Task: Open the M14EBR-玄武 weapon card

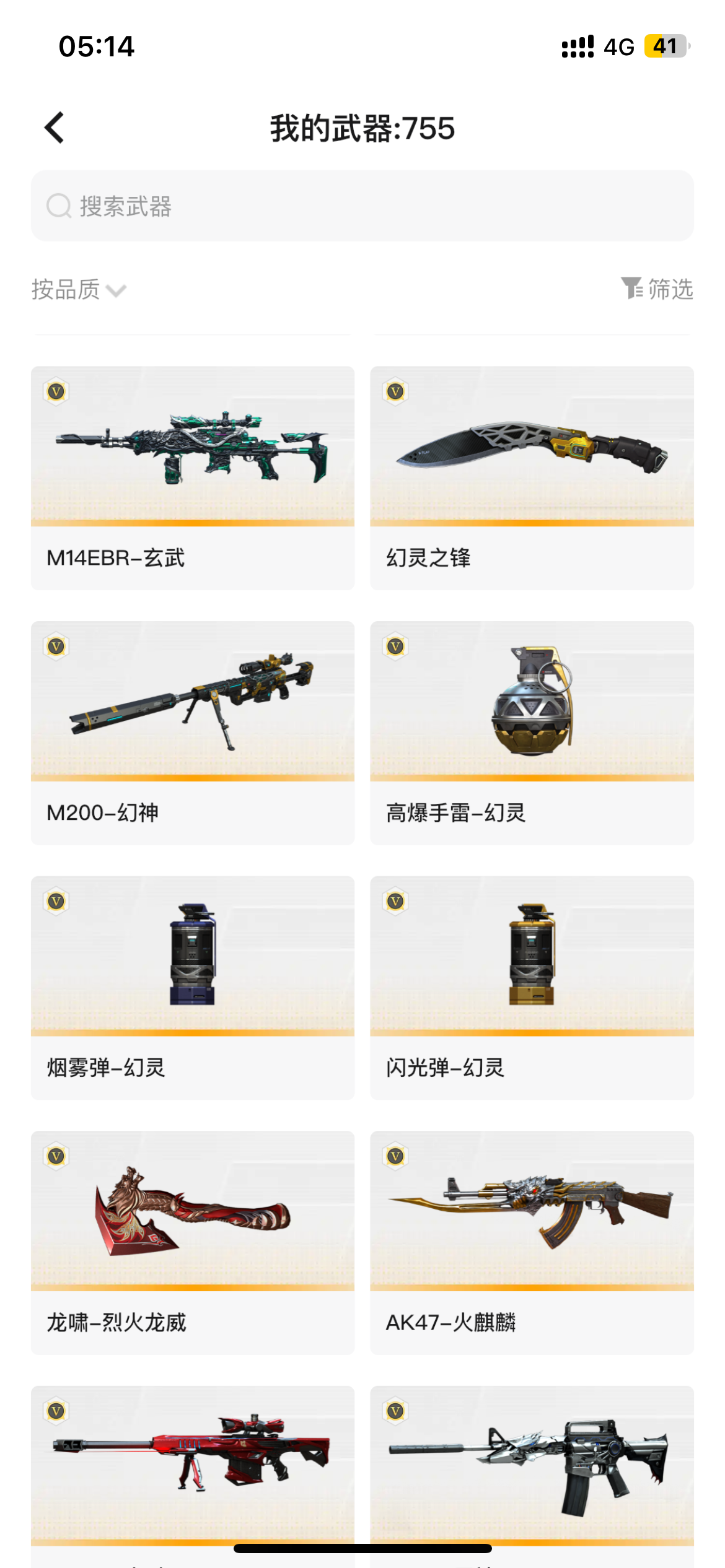Action: [193, 477]
